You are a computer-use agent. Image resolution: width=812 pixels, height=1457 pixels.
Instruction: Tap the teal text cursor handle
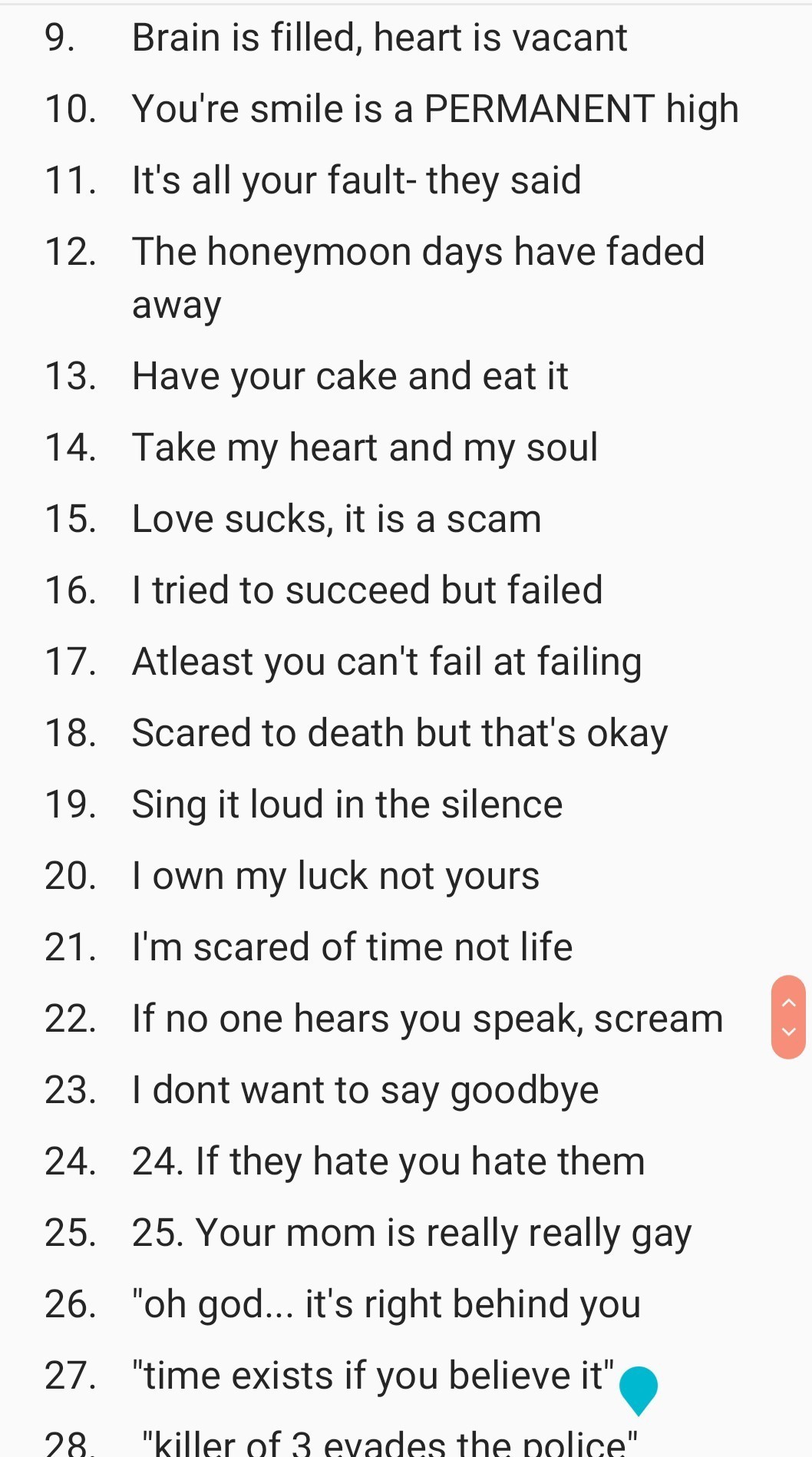pyautogui.click(x=638, y=1390)
